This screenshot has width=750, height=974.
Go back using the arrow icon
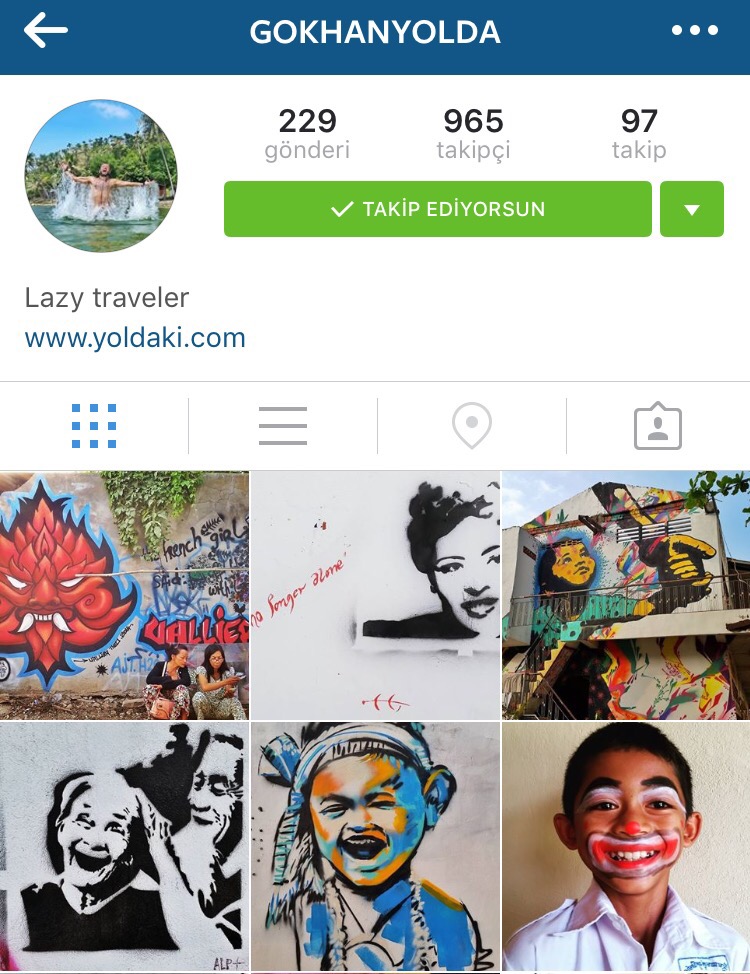click(46, 31)
